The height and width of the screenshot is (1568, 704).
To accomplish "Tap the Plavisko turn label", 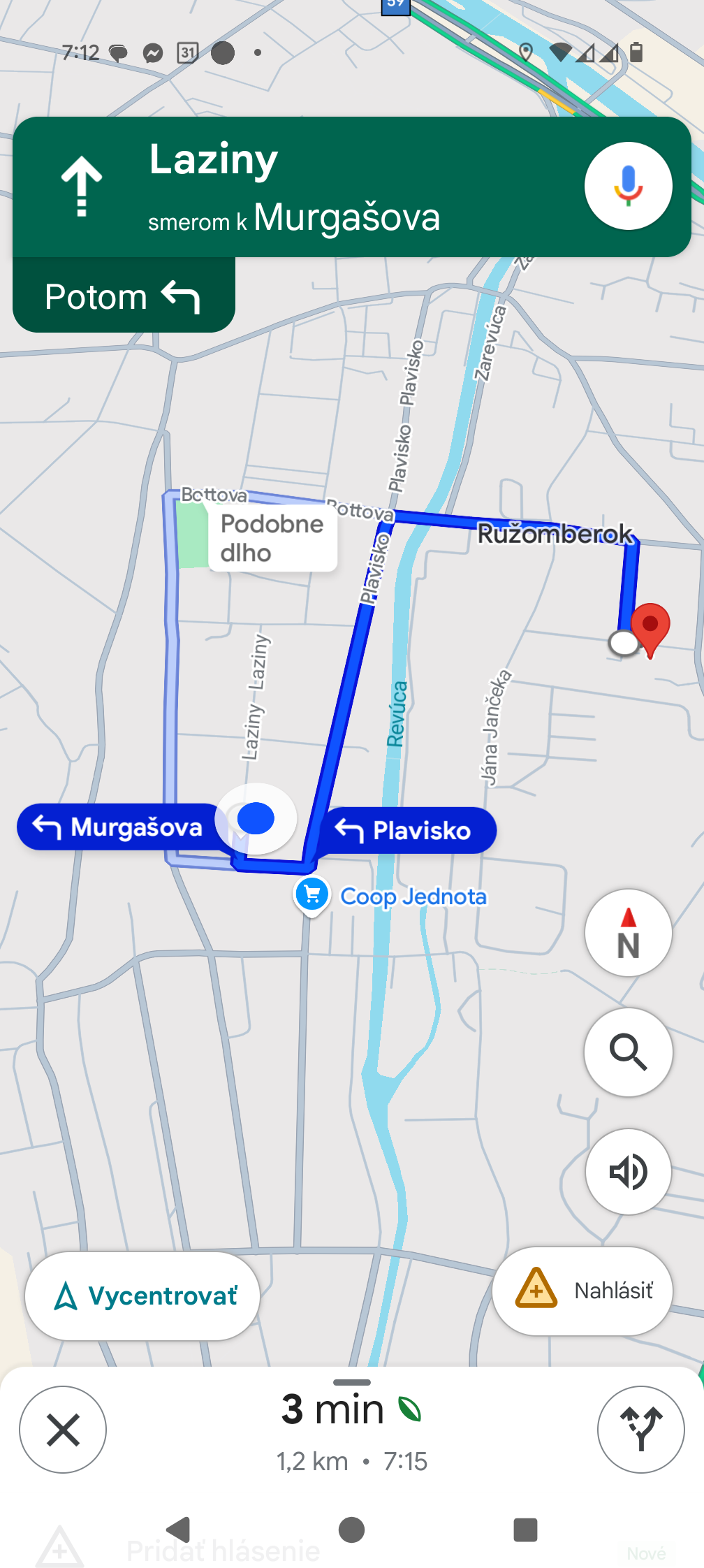I will click(409, 830).
